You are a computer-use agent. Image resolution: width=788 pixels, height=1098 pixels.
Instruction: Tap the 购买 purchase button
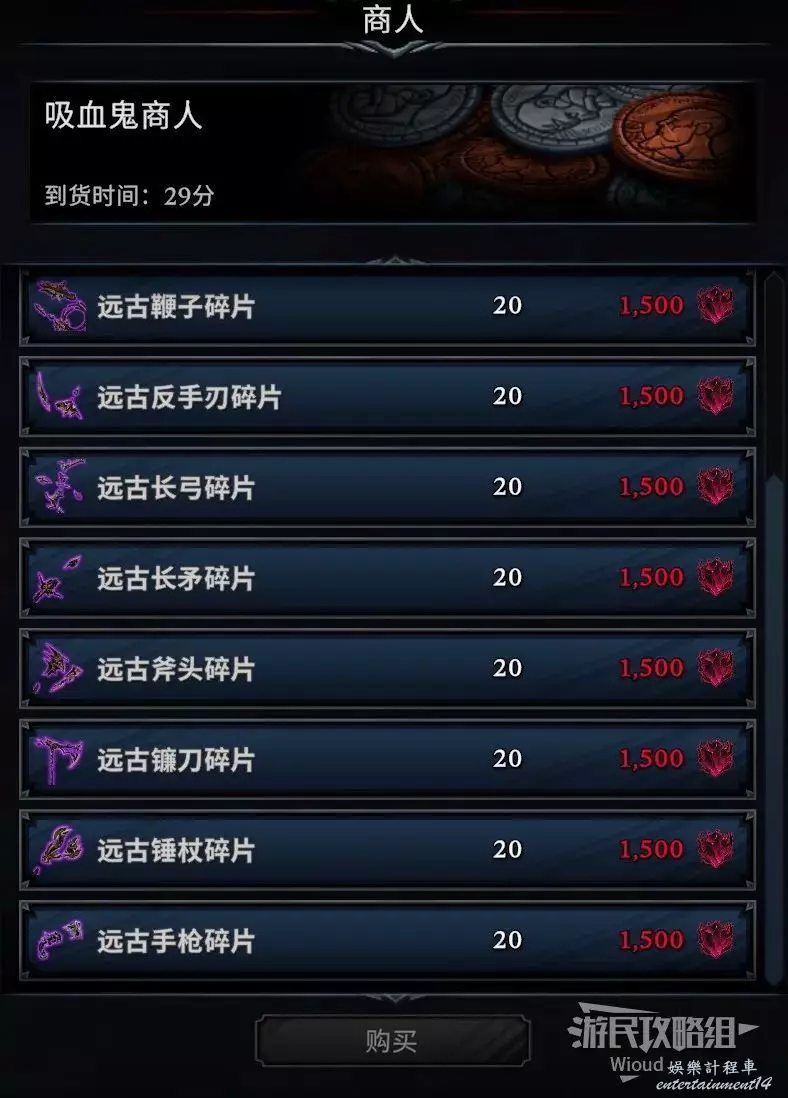[391, 1041]
